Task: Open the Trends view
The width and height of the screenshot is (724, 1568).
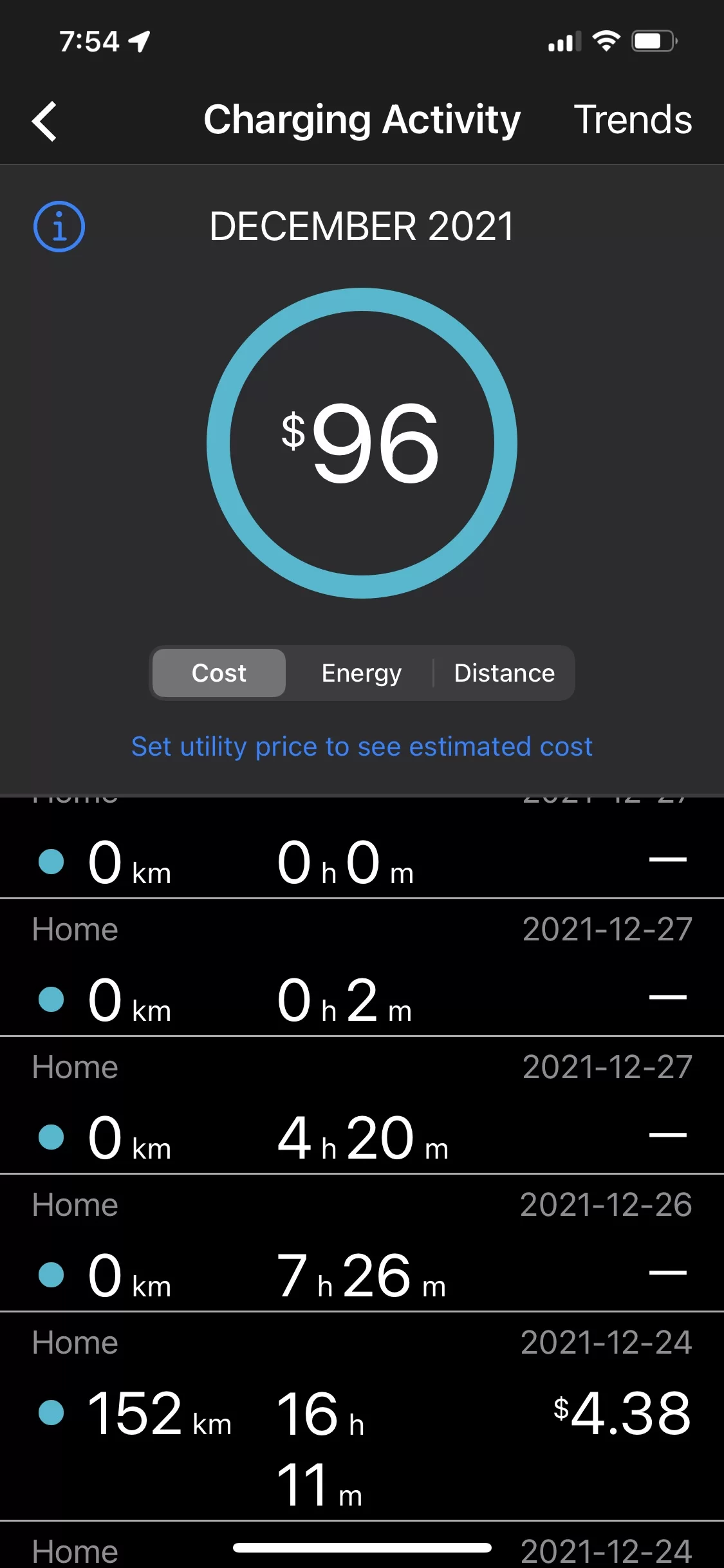Action: 633,120
